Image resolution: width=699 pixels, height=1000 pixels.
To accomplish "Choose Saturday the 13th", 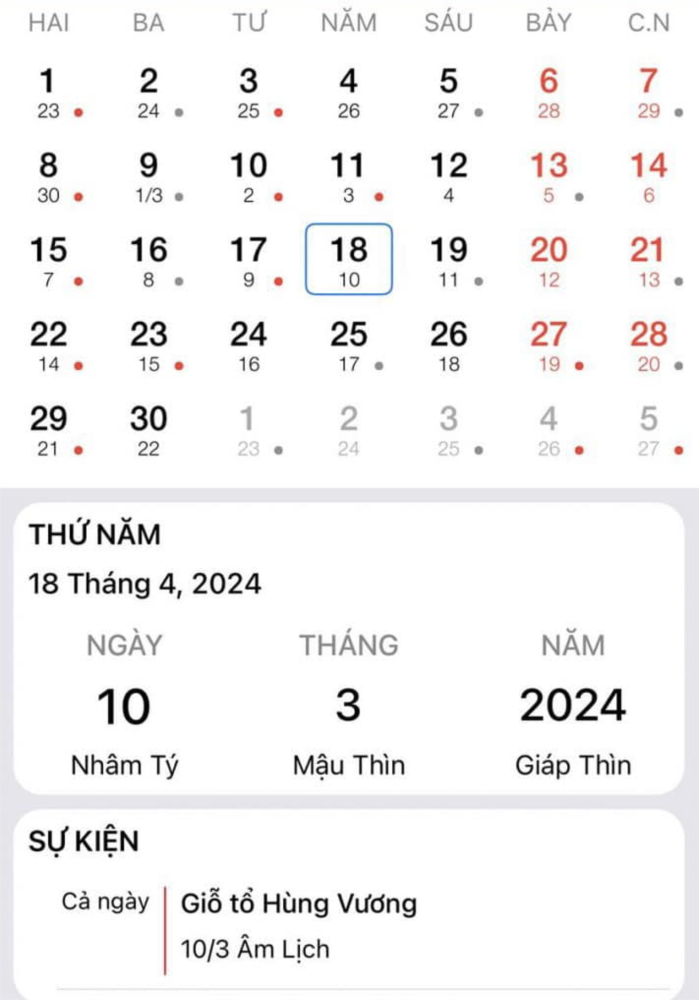I will coord(548,174).
